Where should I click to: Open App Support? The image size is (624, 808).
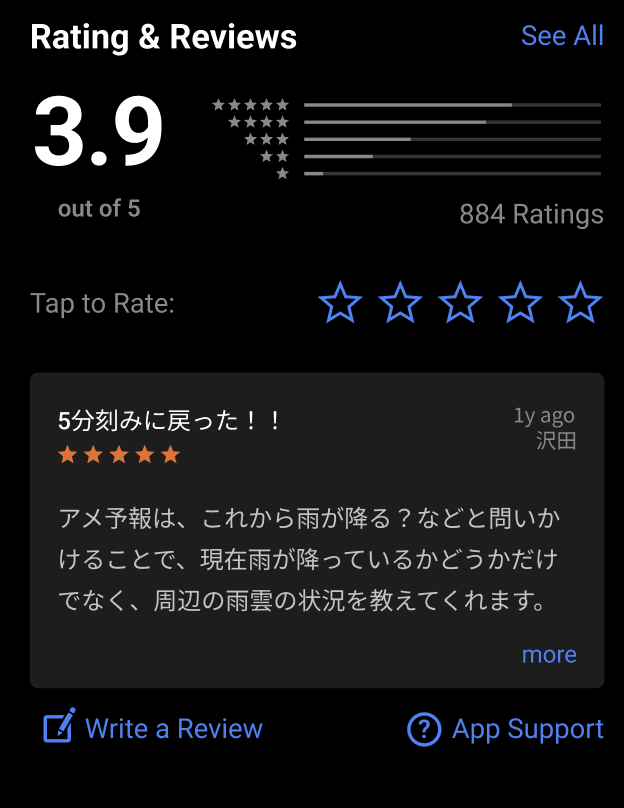coord(506,729)
